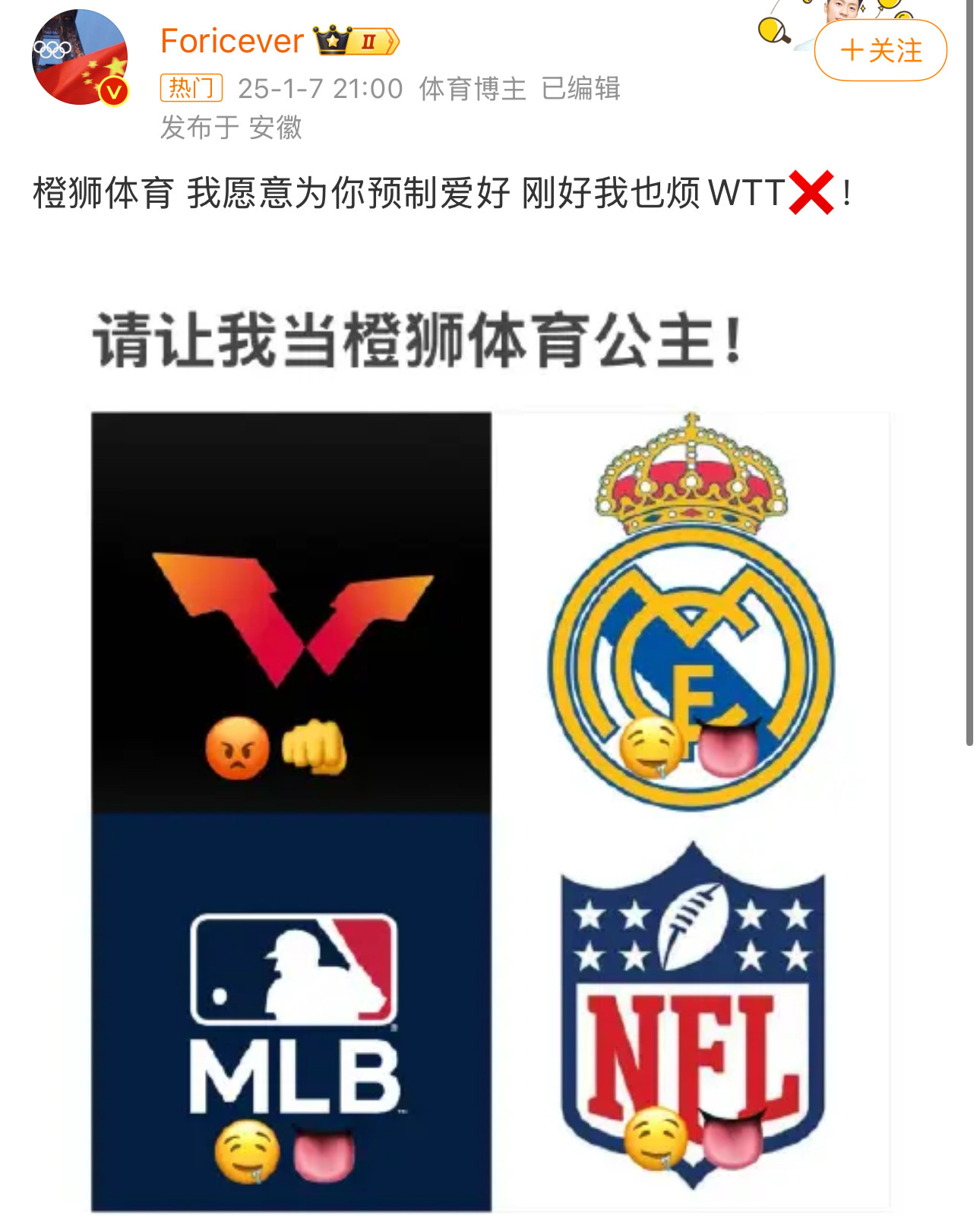The image size is (980, 1216).
Task: Follow Foricever with the 关注 button
Action: (x=880, y=51)
